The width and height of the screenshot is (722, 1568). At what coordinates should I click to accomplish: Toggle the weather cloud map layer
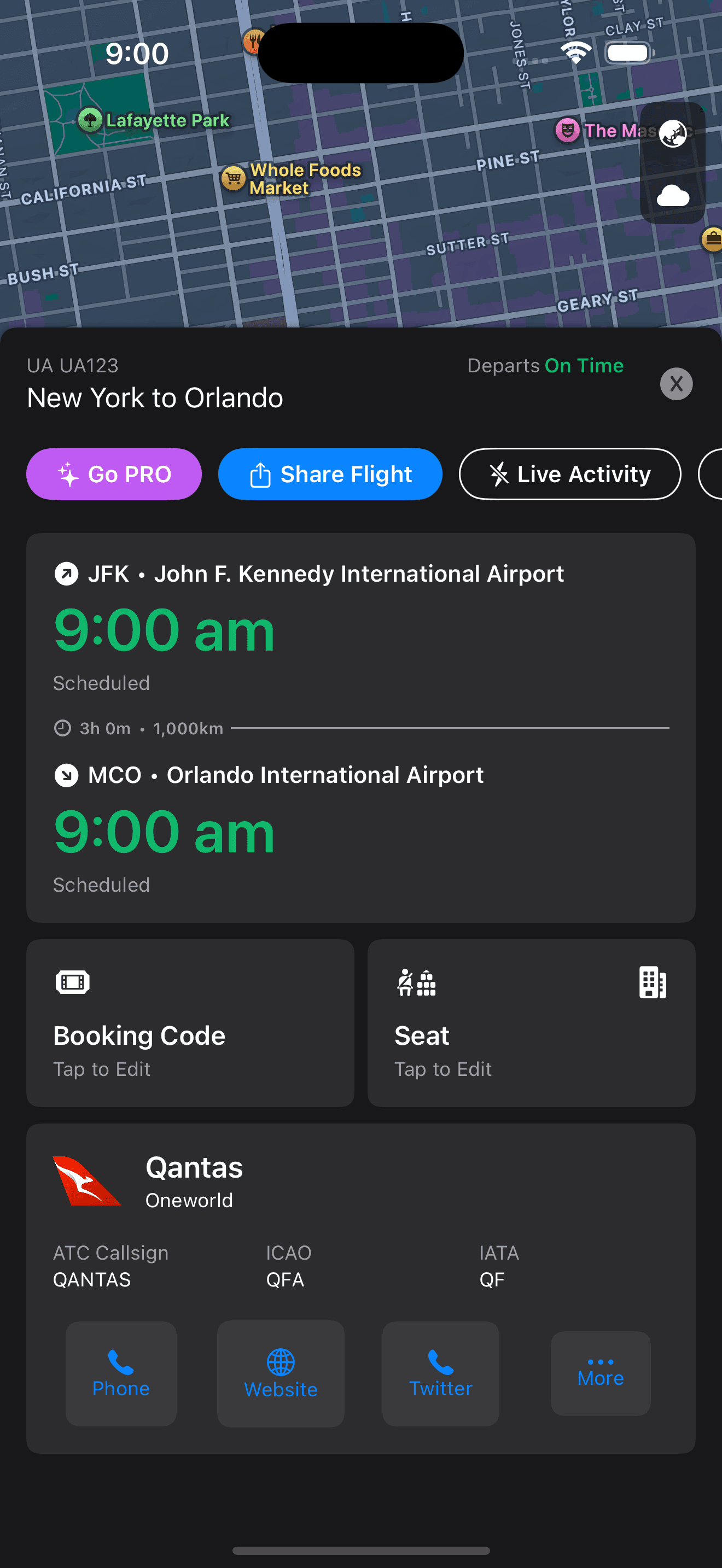673,196
